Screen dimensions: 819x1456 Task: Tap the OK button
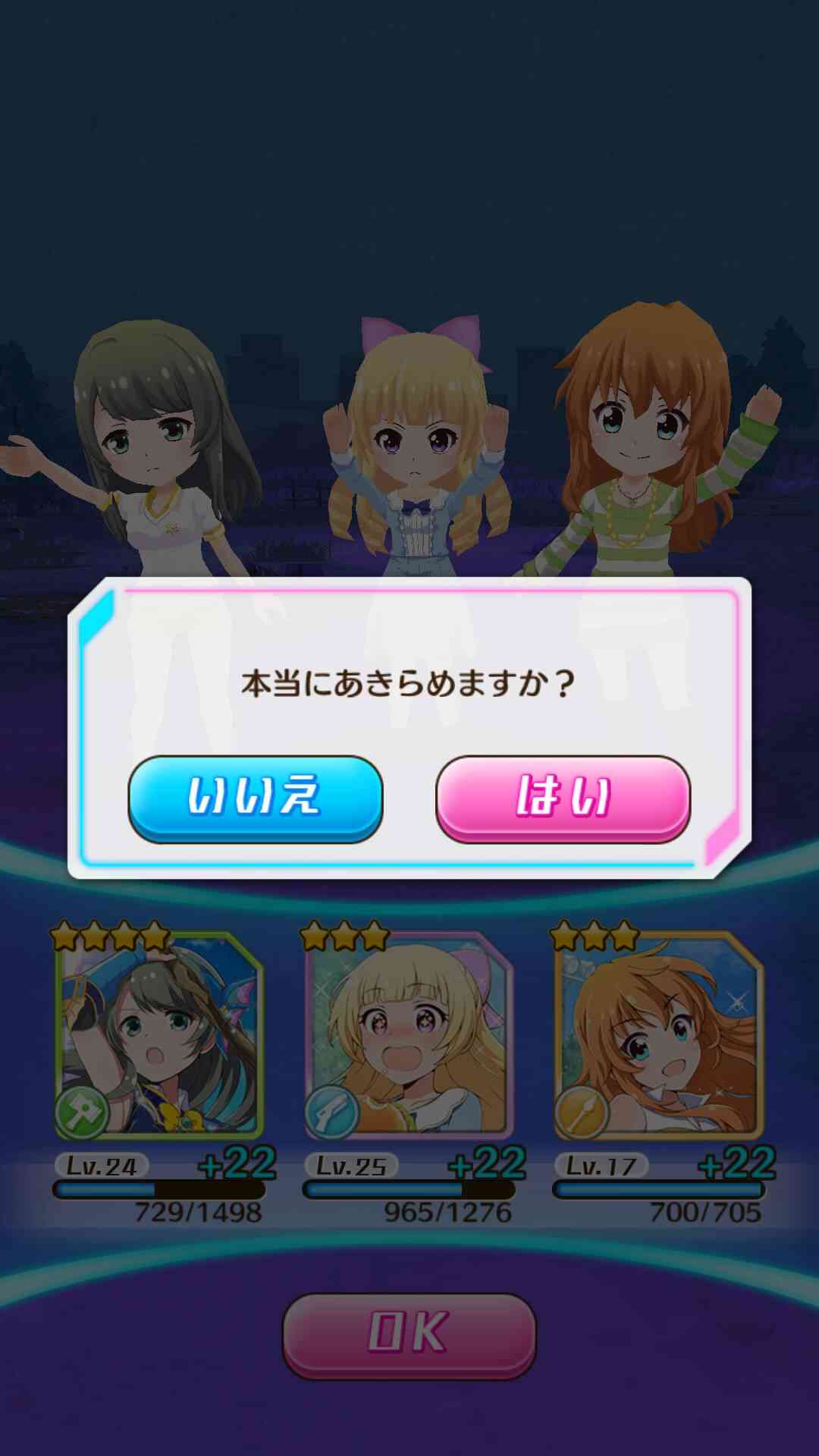(x=409, y=1335)
